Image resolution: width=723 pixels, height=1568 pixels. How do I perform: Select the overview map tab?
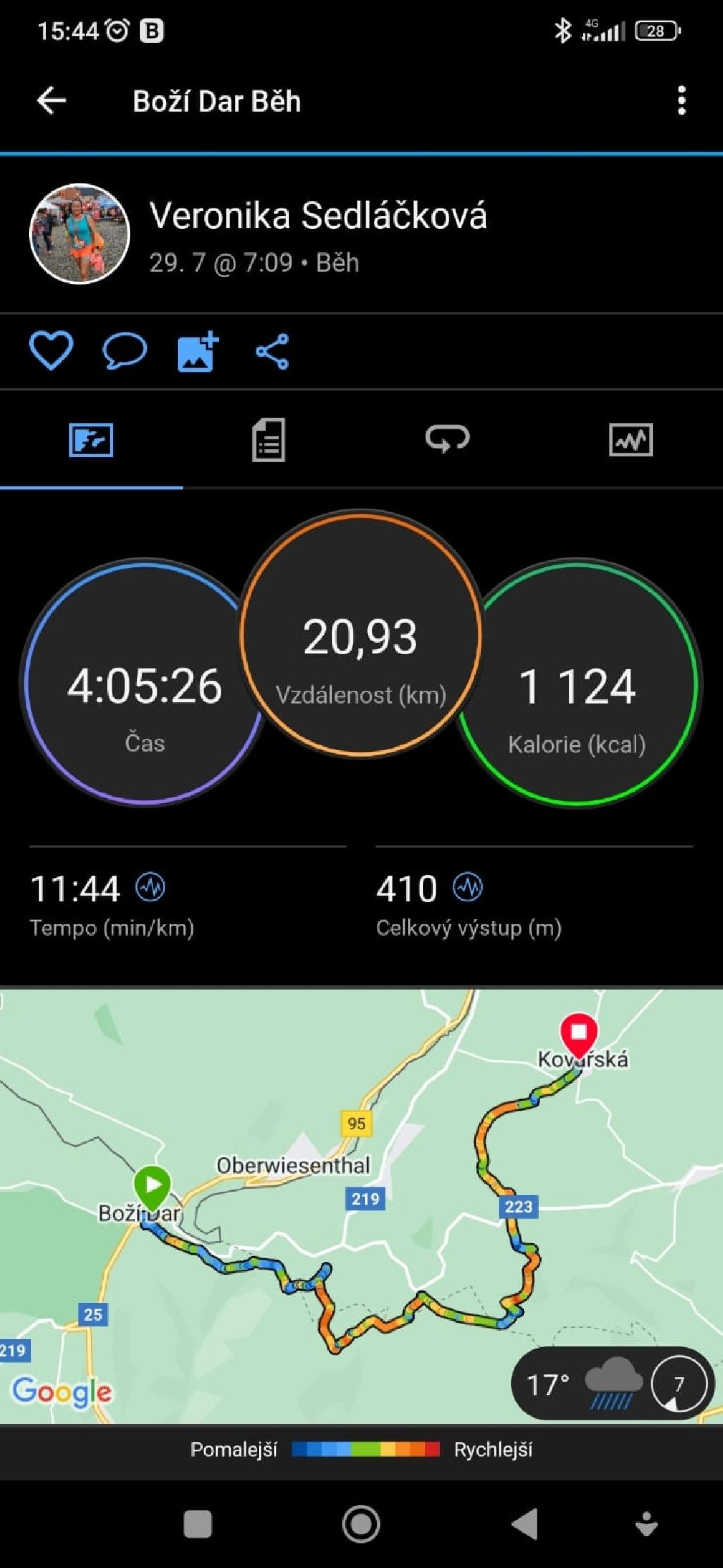pos(91,440)
